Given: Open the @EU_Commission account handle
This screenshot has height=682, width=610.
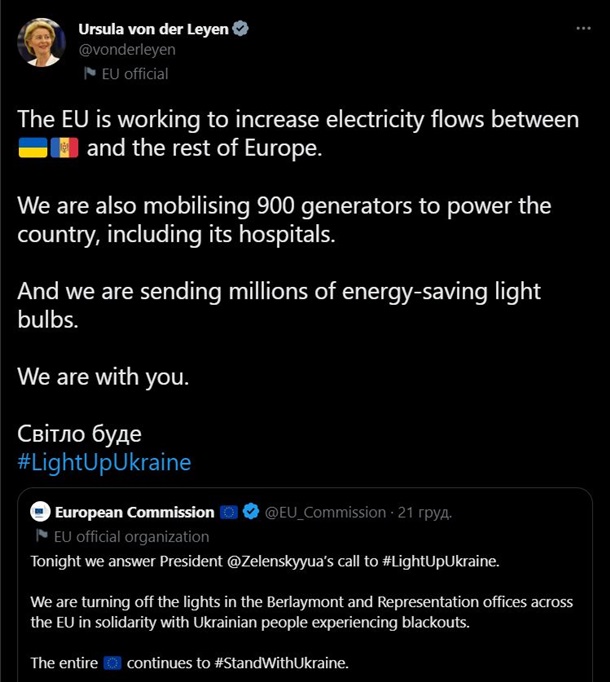Looking at the screenshot, I should pyautogui.click(x=325, y=512).
